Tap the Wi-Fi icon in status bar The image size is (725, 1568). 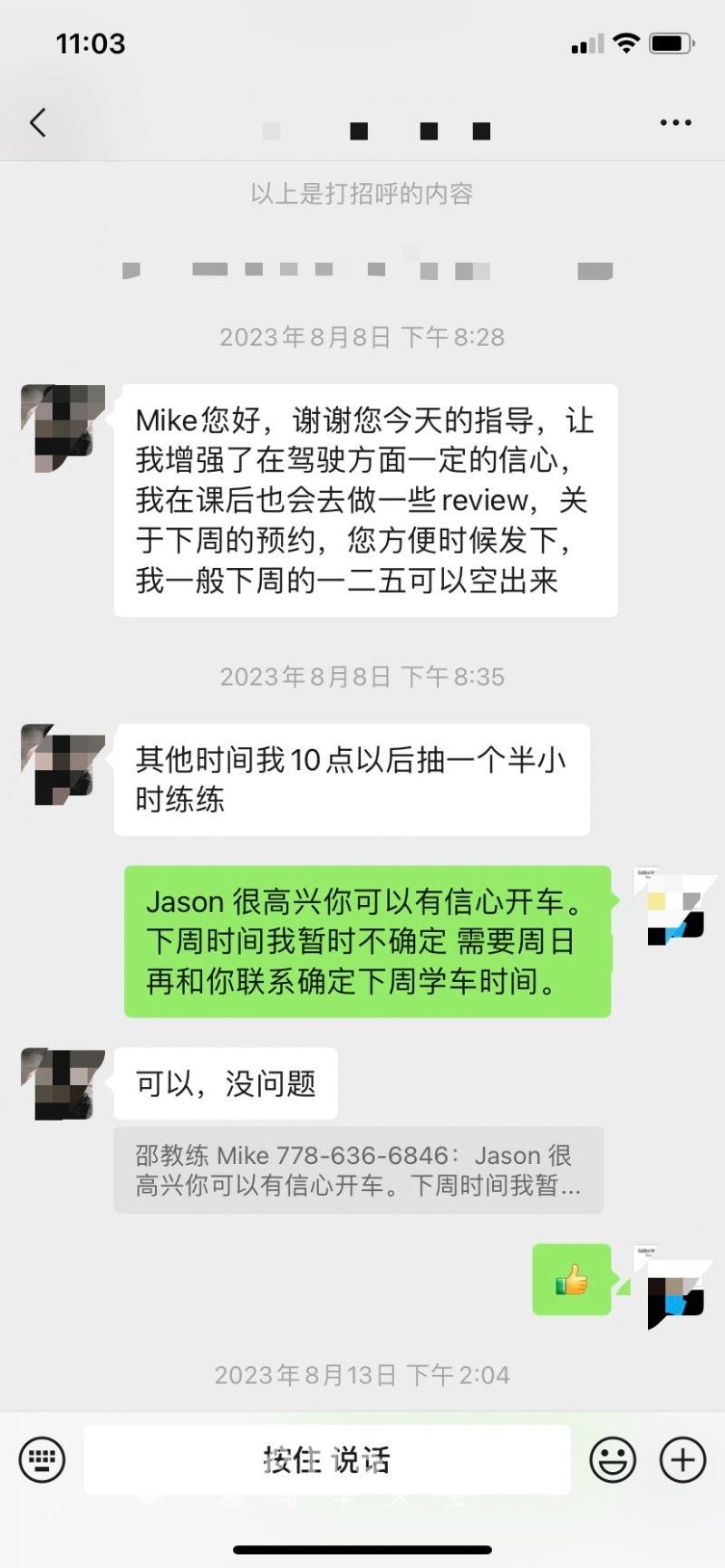625,42
